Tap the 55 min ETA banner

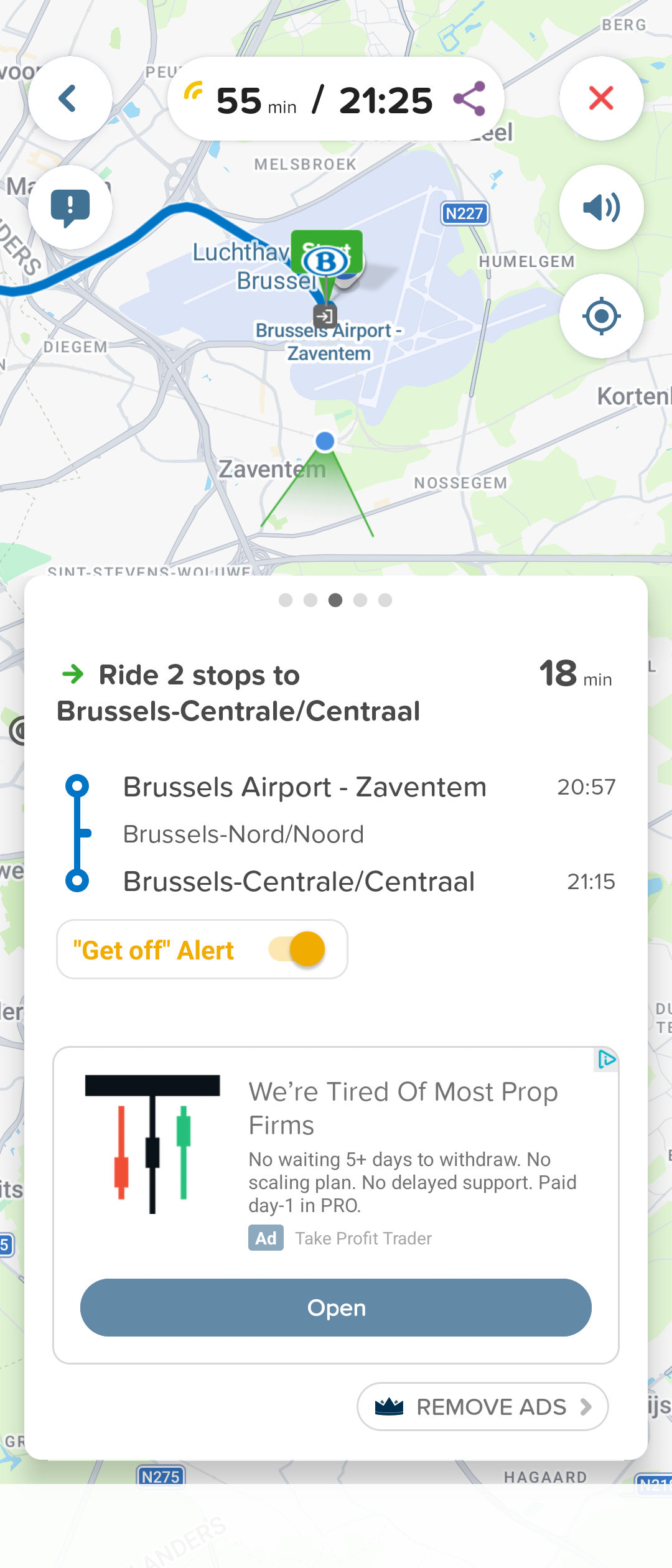coord(256,100)
